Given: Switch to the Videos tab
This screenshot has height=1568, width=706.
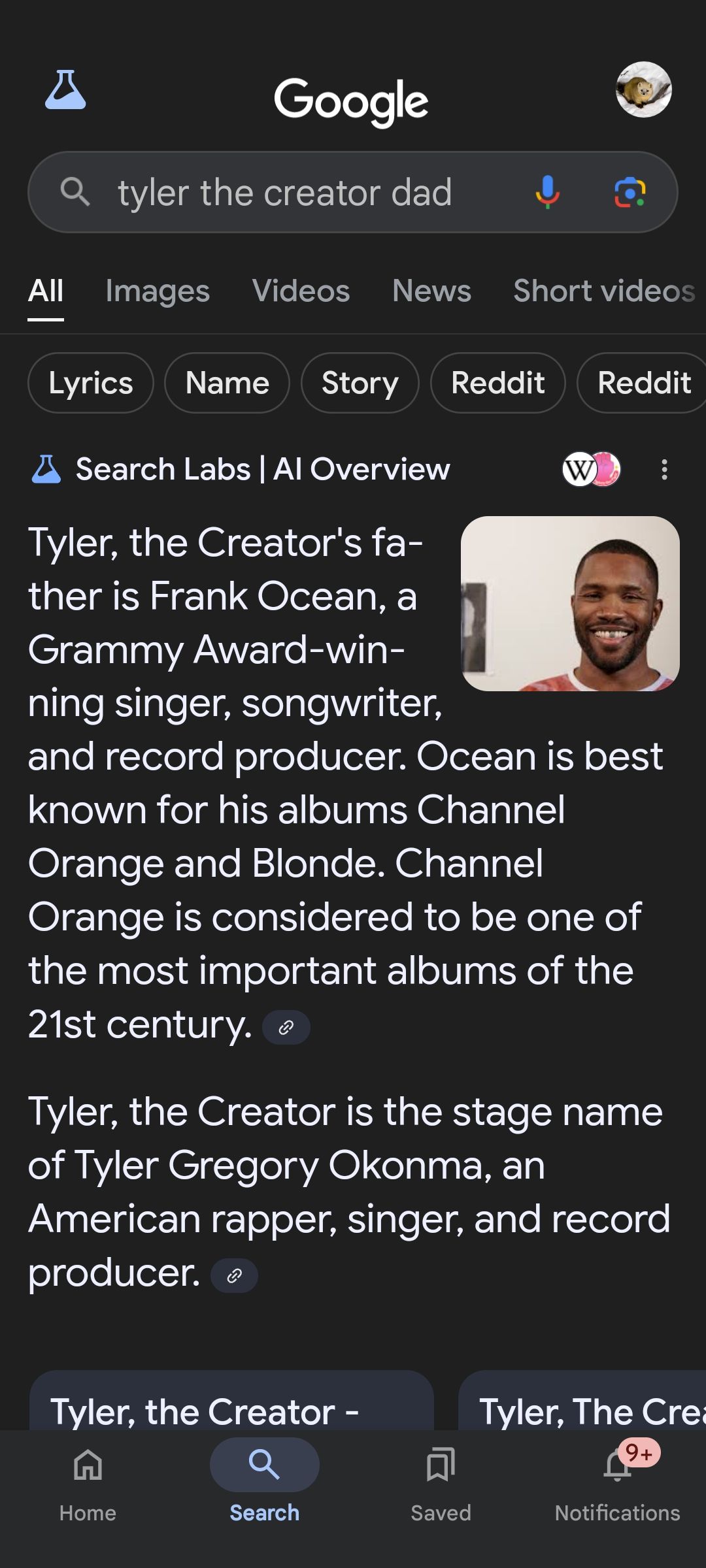Looking at the screenshot, I should pyautogui.click(x=301, y=291).
